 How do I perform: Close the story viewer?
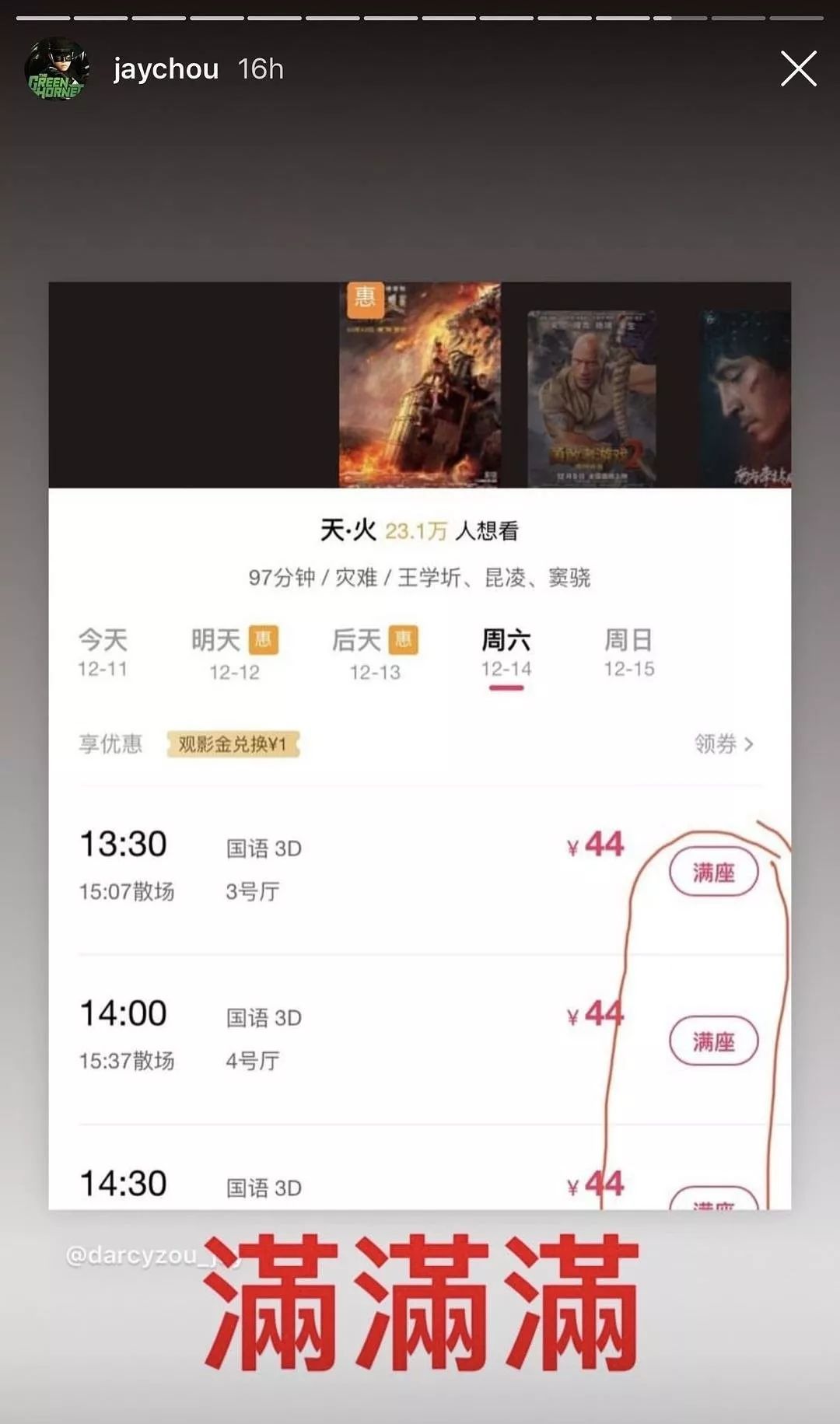(799, 68)
